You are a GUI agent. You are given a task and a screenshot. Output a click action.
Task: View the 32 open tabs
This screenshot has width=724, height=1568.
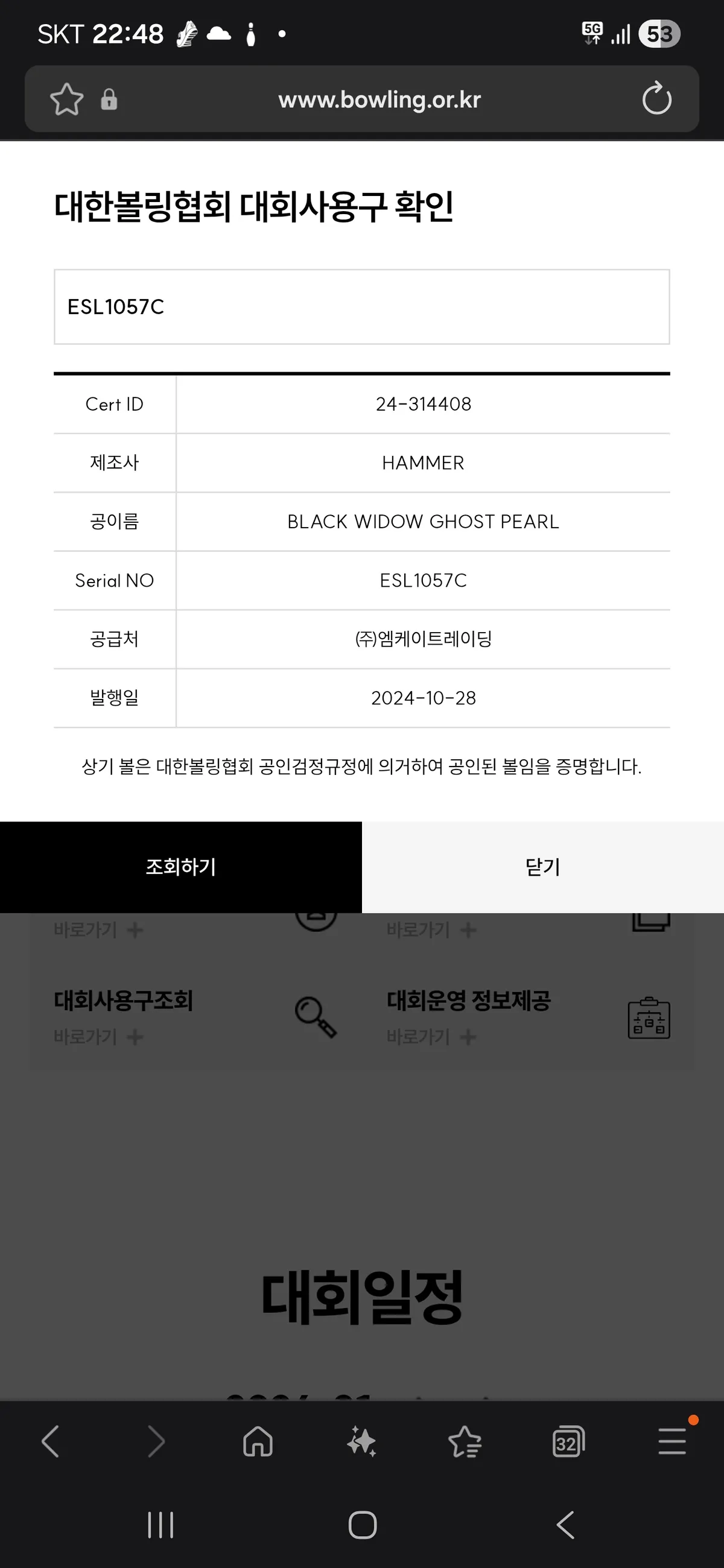click(568, 1441)
